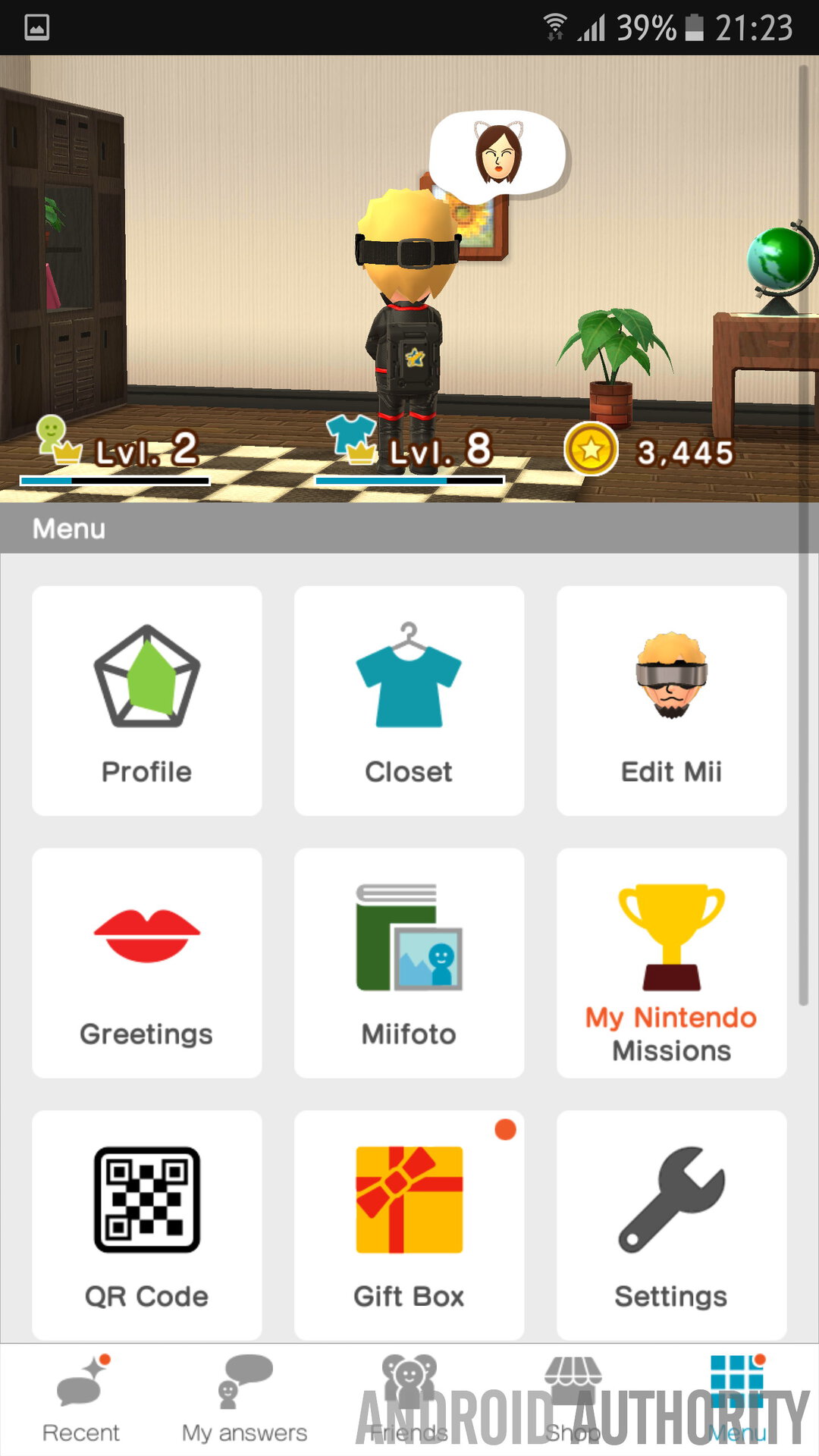Switch to the Friends tab
Viewport: 819px width, 1456px height.
pyautogui.click(x=409, y=1399)
